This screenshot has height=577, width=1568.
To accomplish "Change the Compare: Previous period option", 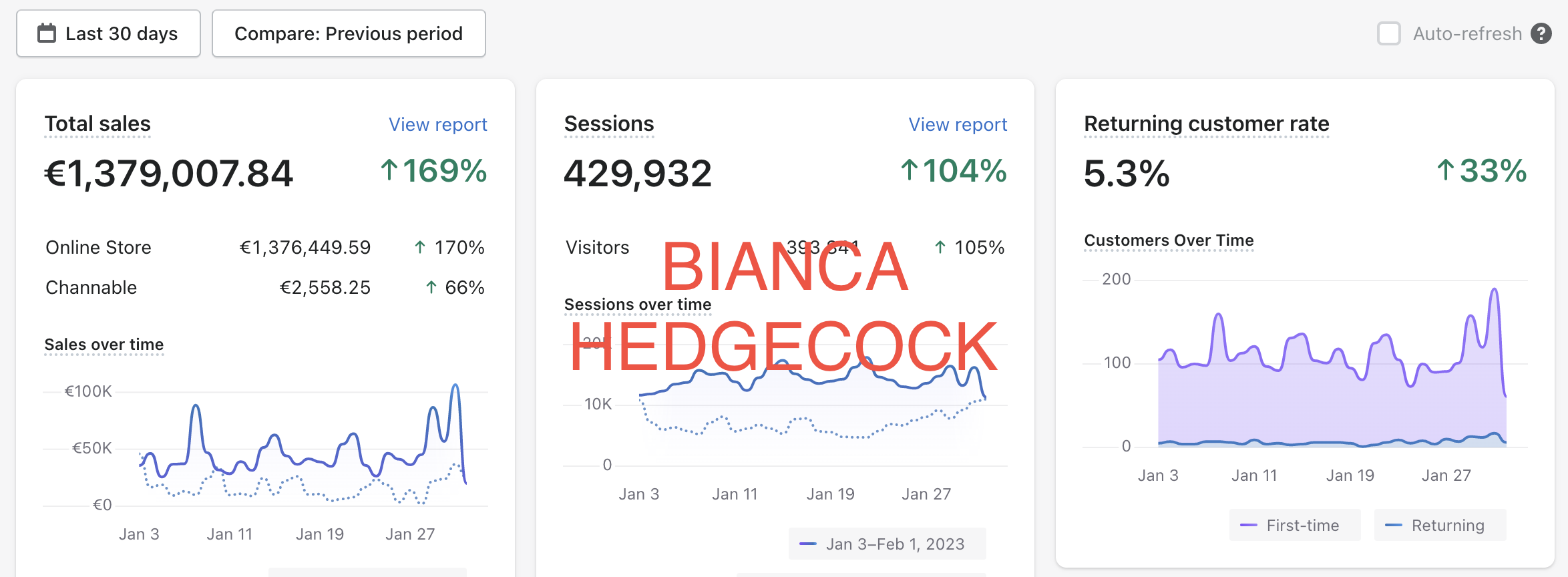I will click(x=349, y=33).
